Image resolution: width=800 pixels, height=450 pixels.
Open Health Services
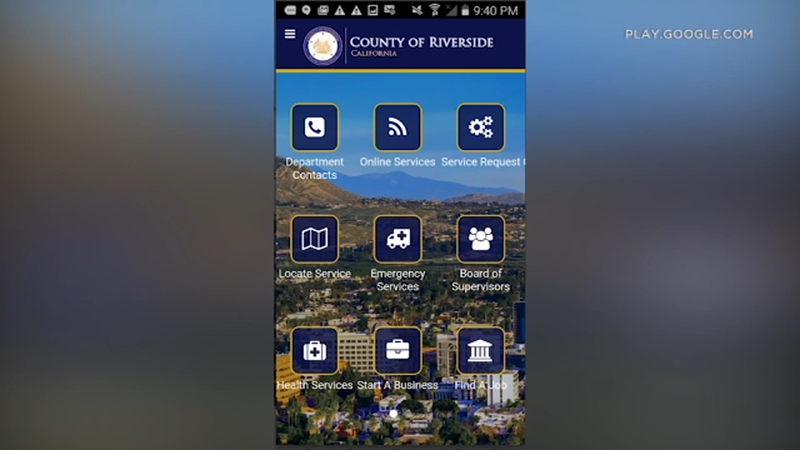tap(315, 351)
